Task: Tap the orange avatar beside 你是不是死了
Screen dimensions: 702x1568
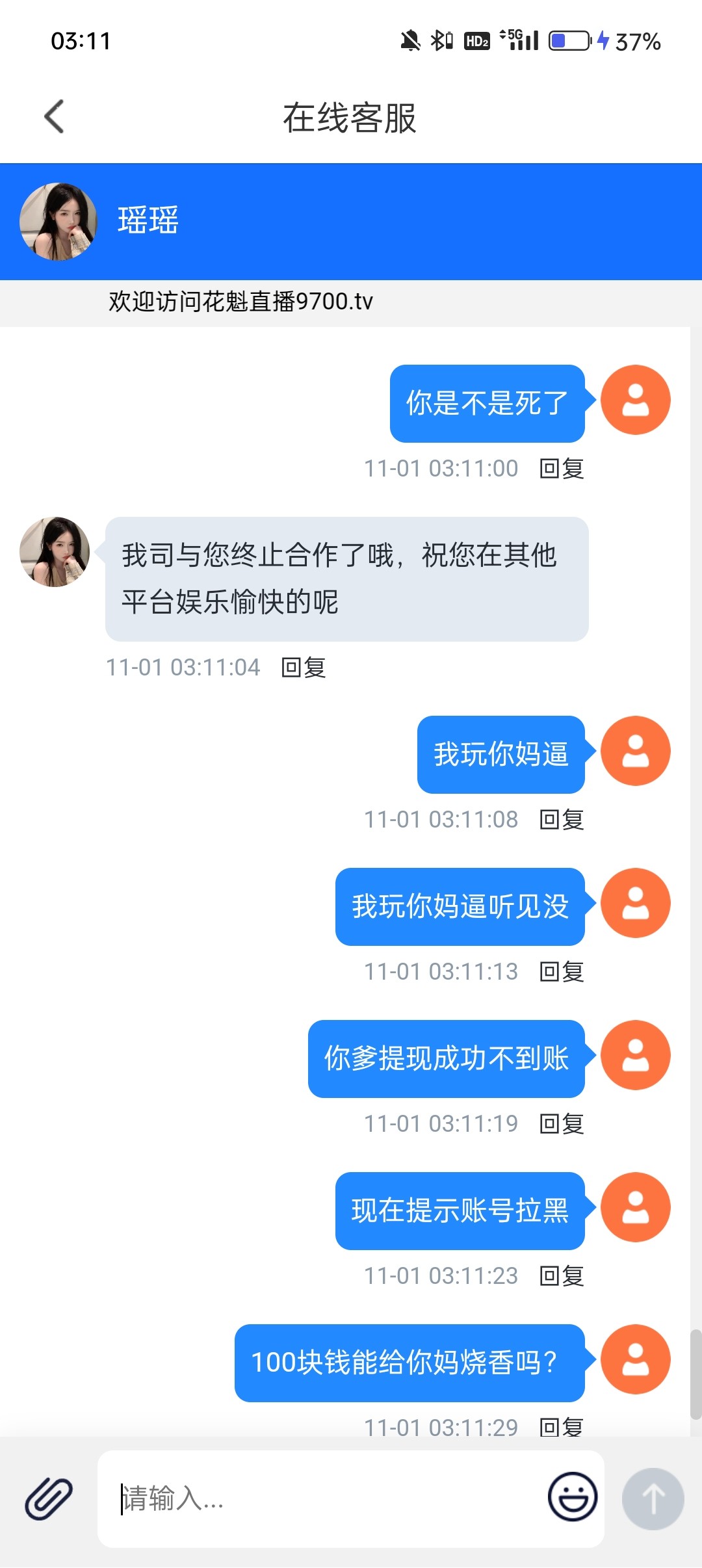Action: point(635,400)
